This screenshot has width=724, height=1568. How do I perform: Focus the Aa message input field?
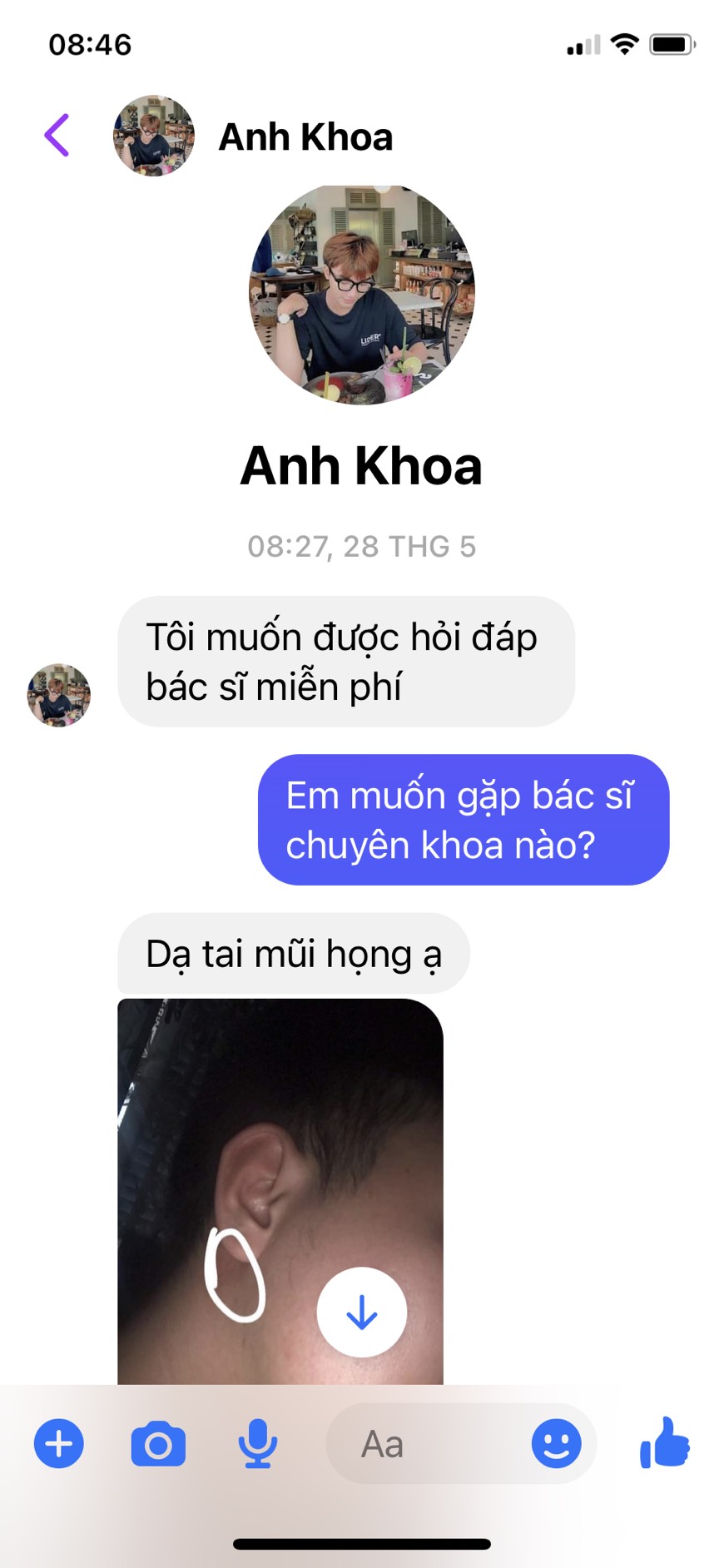pyautogui.click(x=424, y=1444)
